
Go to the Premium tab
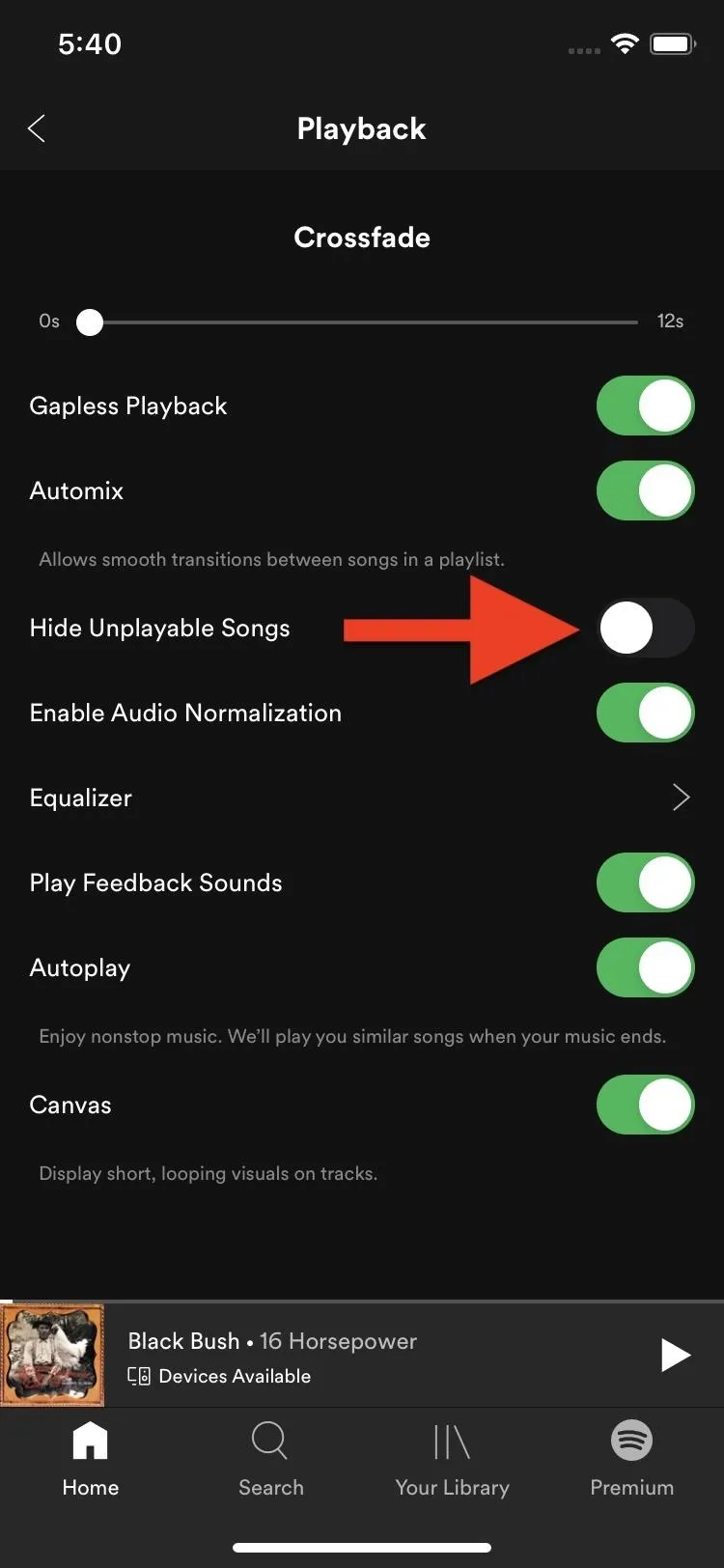[632, 1460]
